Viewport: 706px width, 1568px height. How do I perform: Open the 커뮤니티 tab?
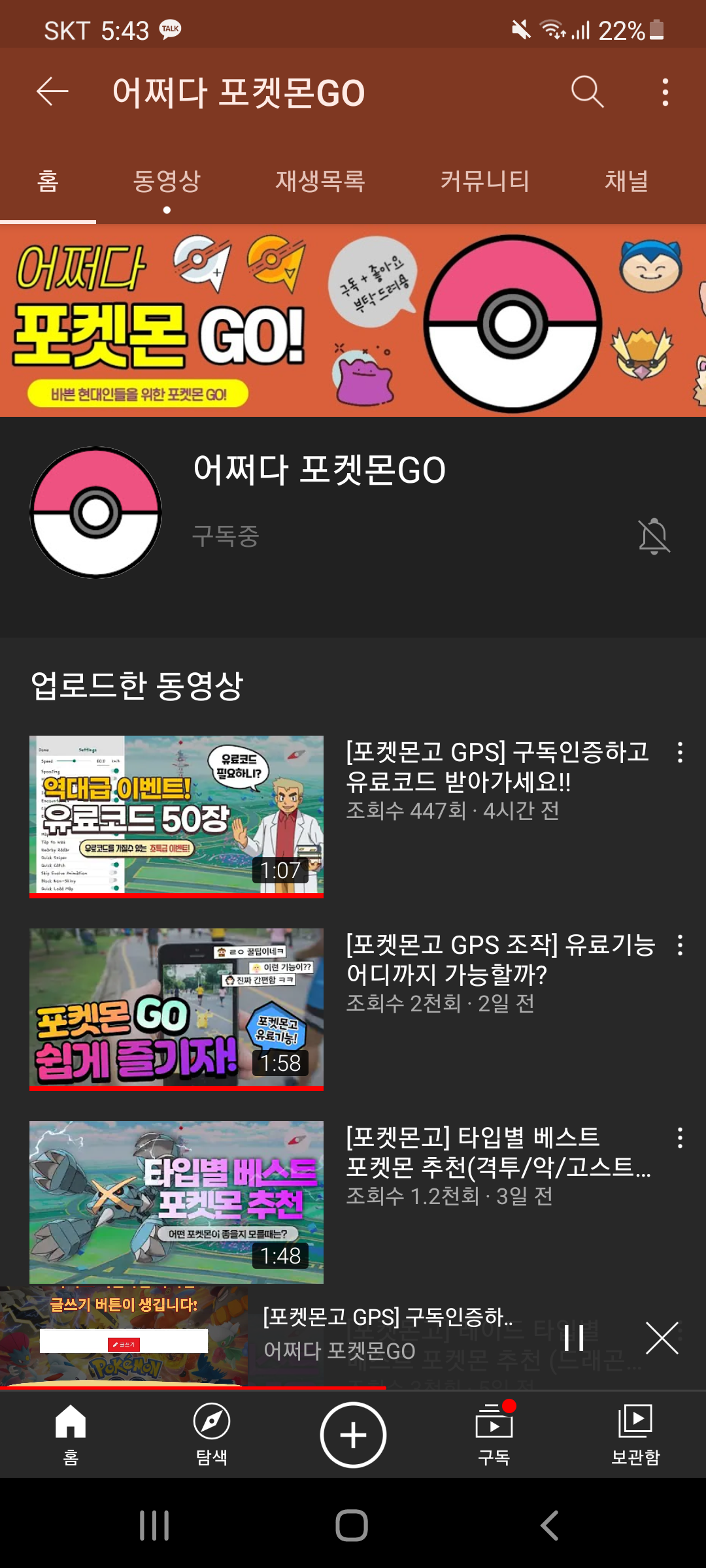point(484,182)
